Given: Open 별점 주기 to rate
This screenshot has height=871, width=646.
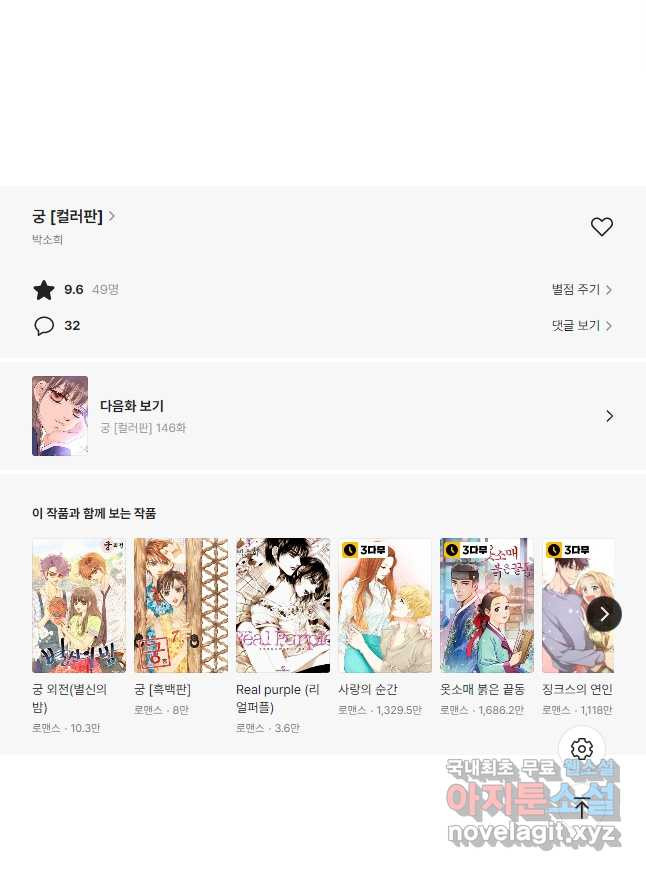Looking at the screenshot, I should (x=581, y=290).
